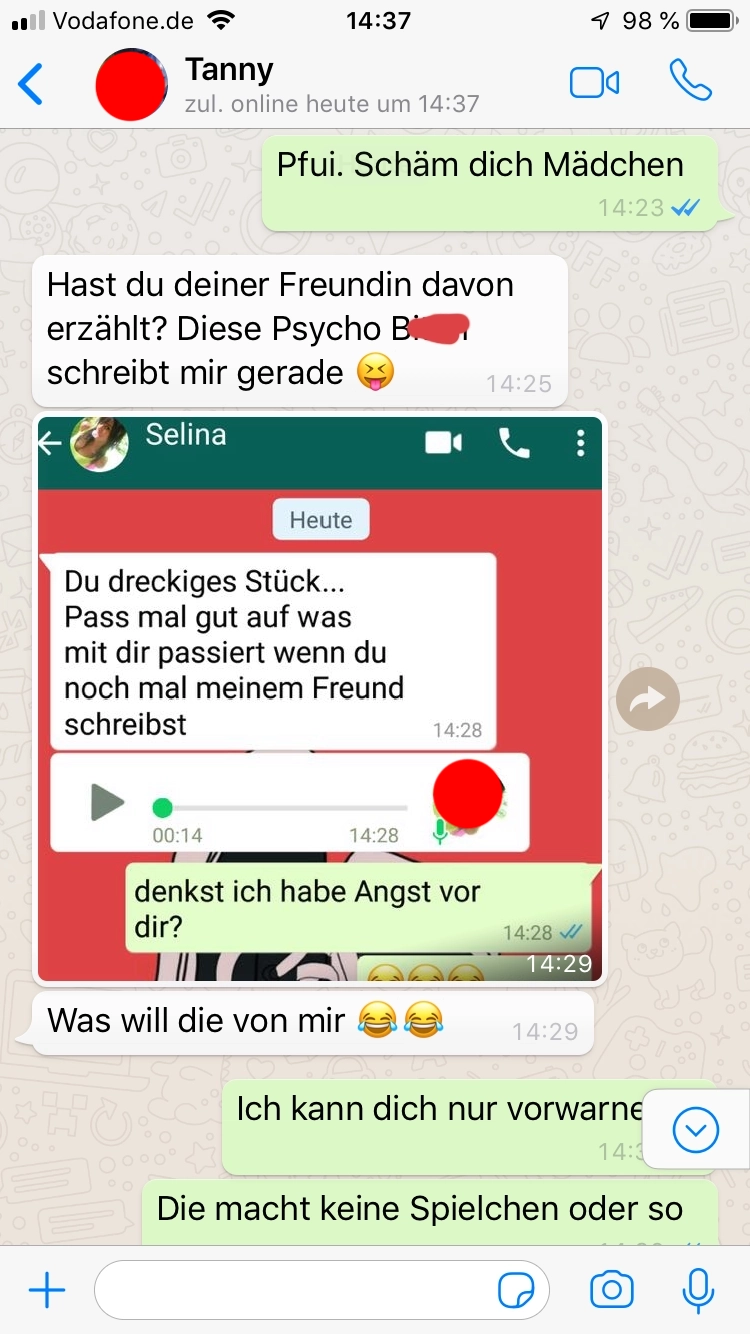Tap the microphone to record voice message
The width and height of the screenshot is (750, 1334).
pos(697,1291)
